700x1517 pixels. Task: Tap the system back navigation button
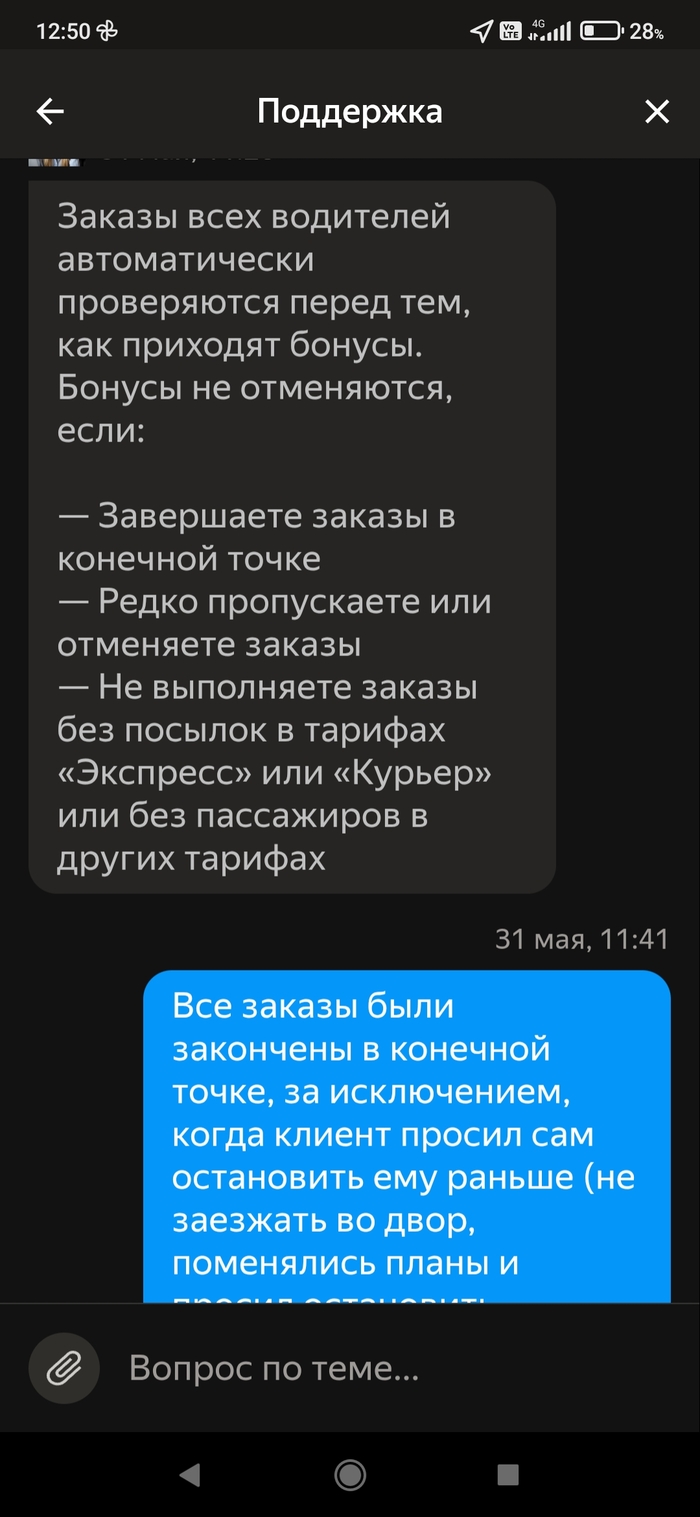click(190, 1473)
